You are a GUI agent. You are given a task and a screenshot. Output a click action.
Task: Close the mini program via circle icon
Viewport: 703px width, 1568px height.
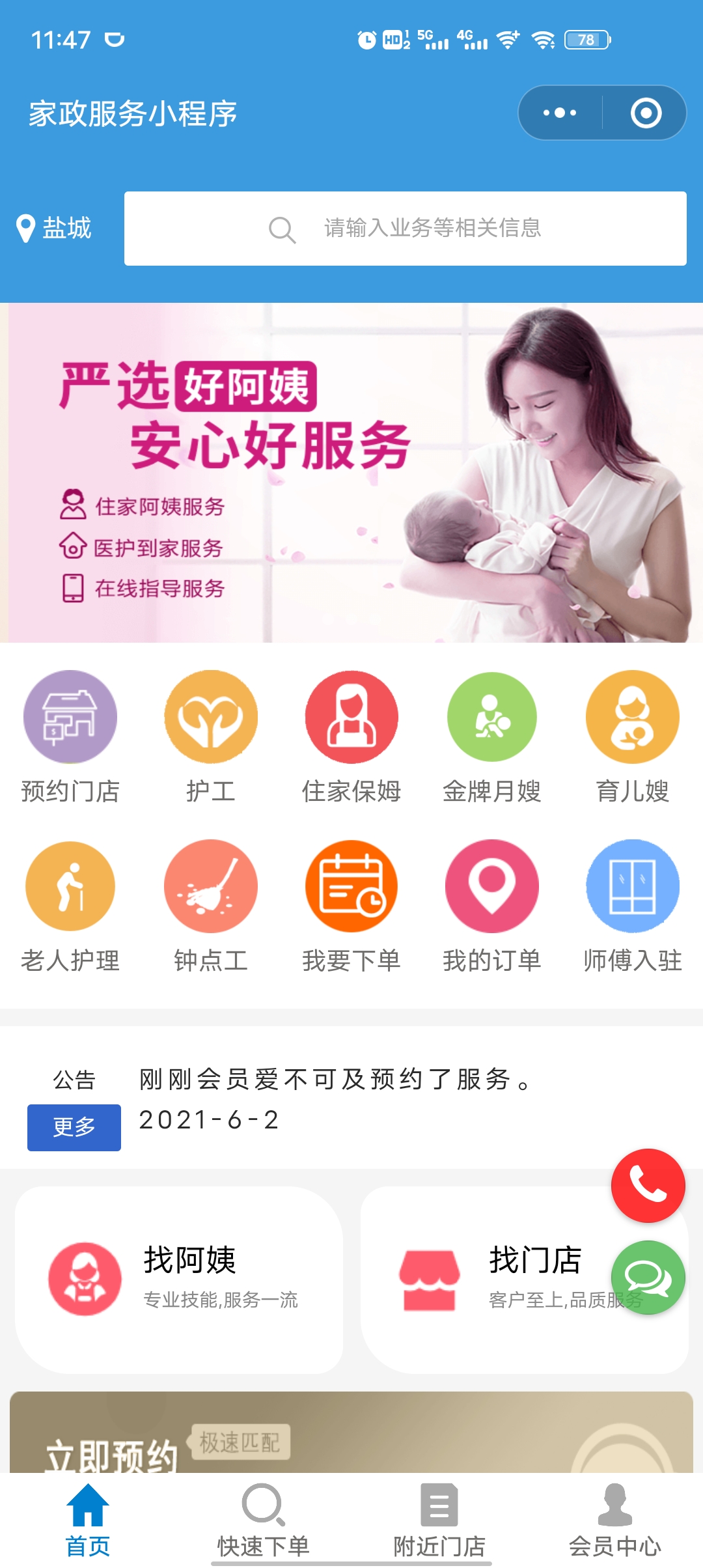click(x=646, y=113)
